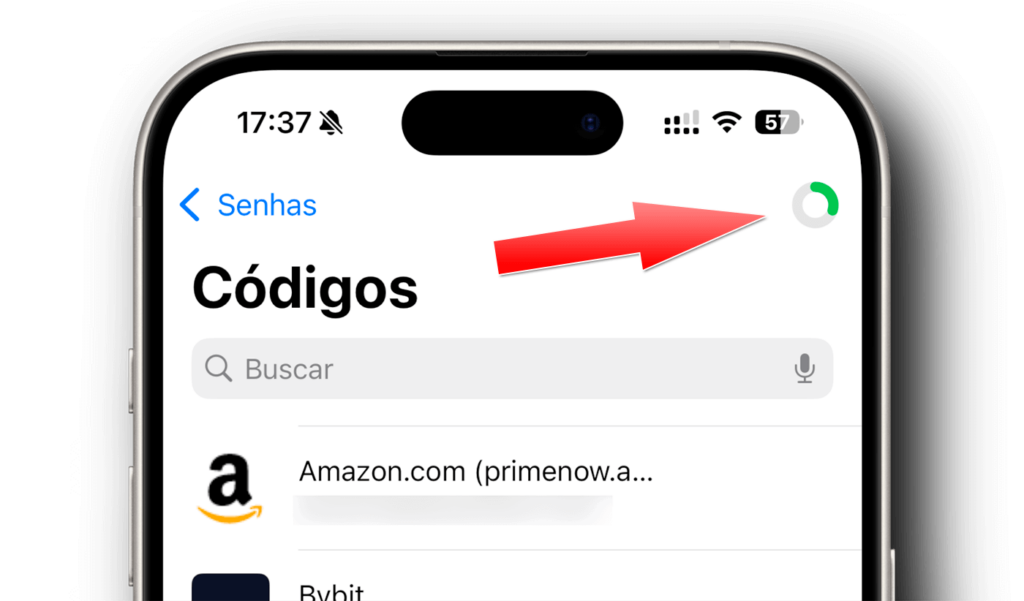1024x601 pixels.
Task: Start voice search with the microphone
Action: pyautogui.click(x=804, y=369)
